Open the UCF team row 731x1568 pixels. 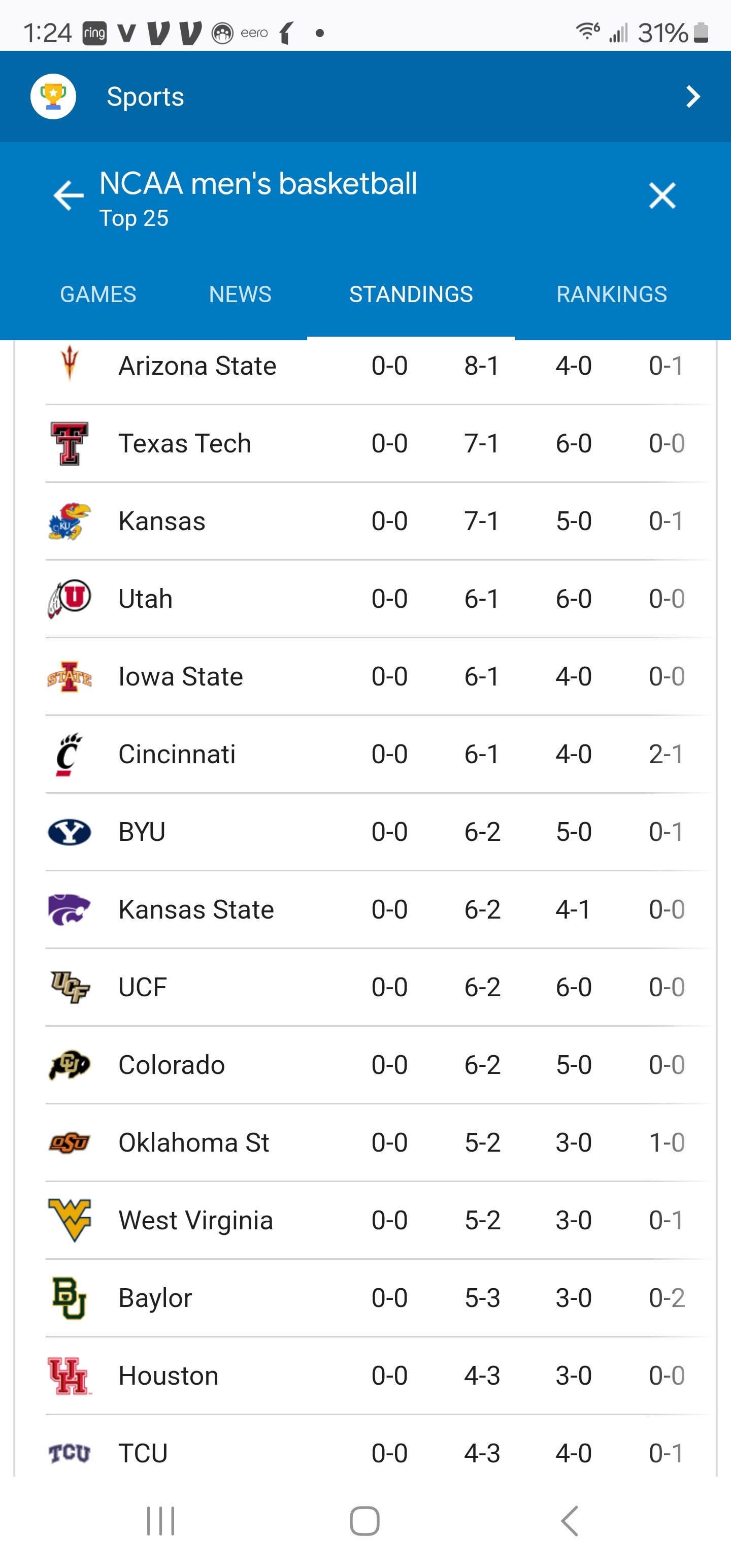tap(378, 987)
